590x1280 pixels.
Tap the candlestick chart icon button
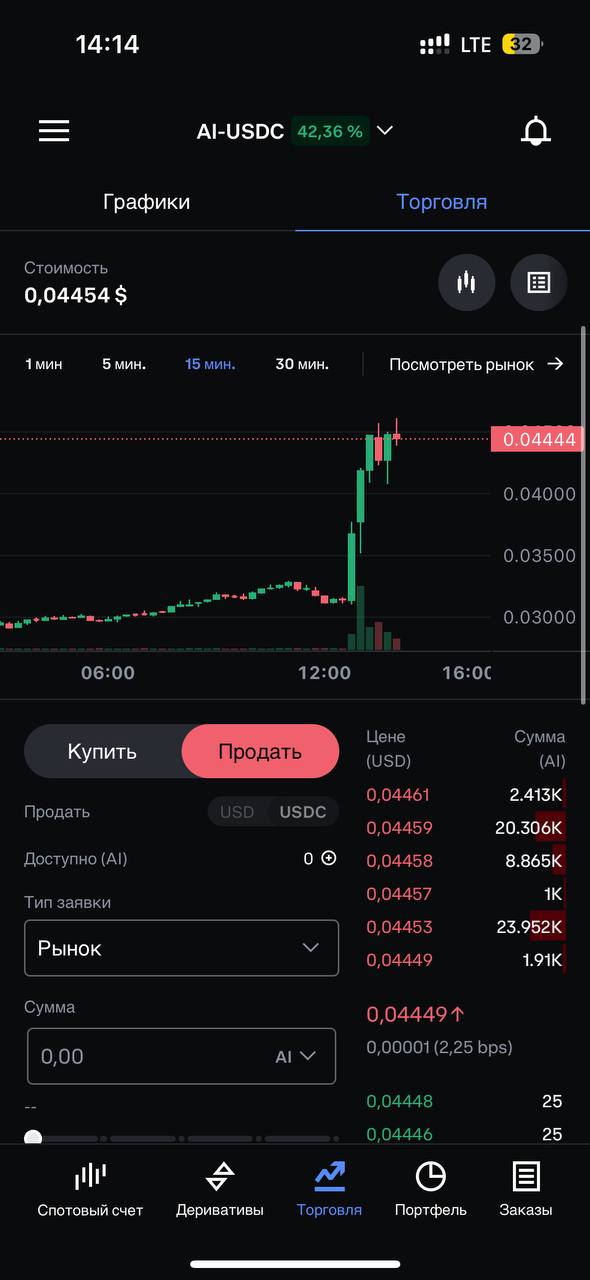(466, 283)
